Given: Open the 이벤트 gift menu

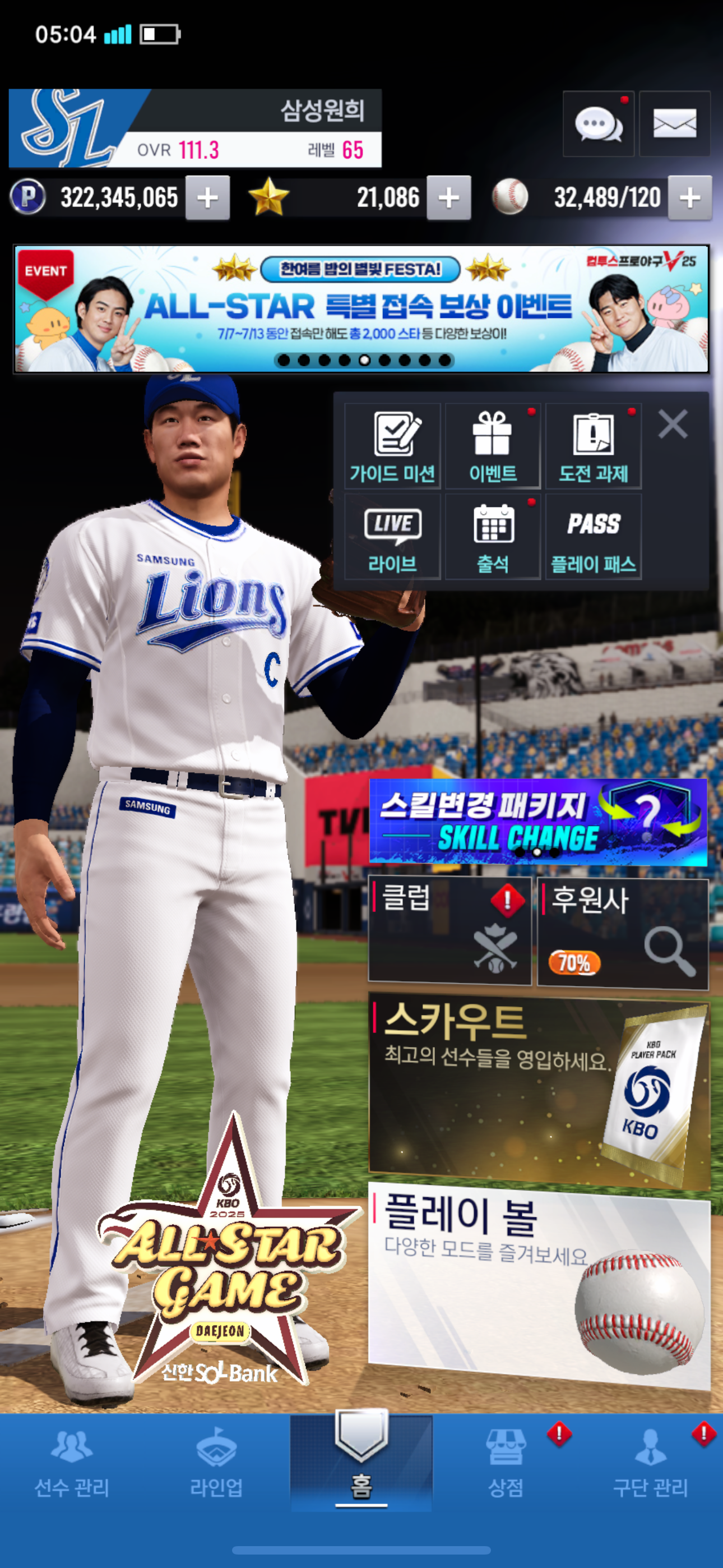Looking at the screenshot, I should (492, 446).
